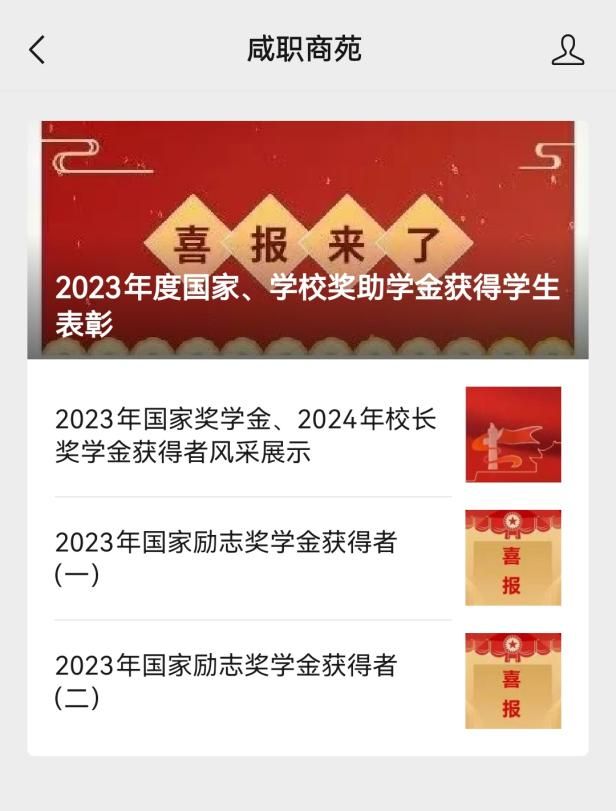Open 2023年国家励志奖学金获得者(一) article

[x=226, y=558]
